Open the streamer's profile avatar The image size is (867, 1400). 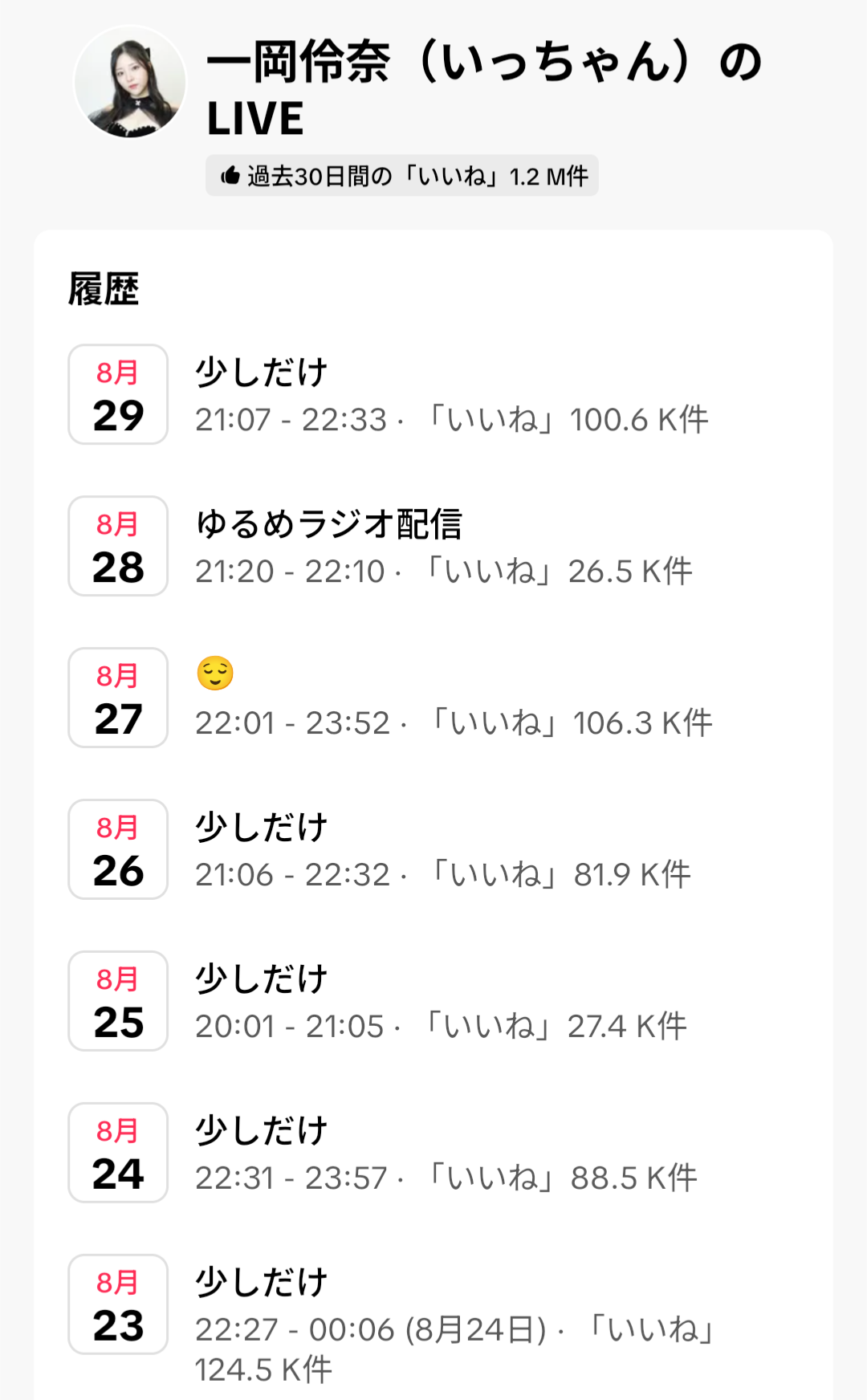(129, 82)
